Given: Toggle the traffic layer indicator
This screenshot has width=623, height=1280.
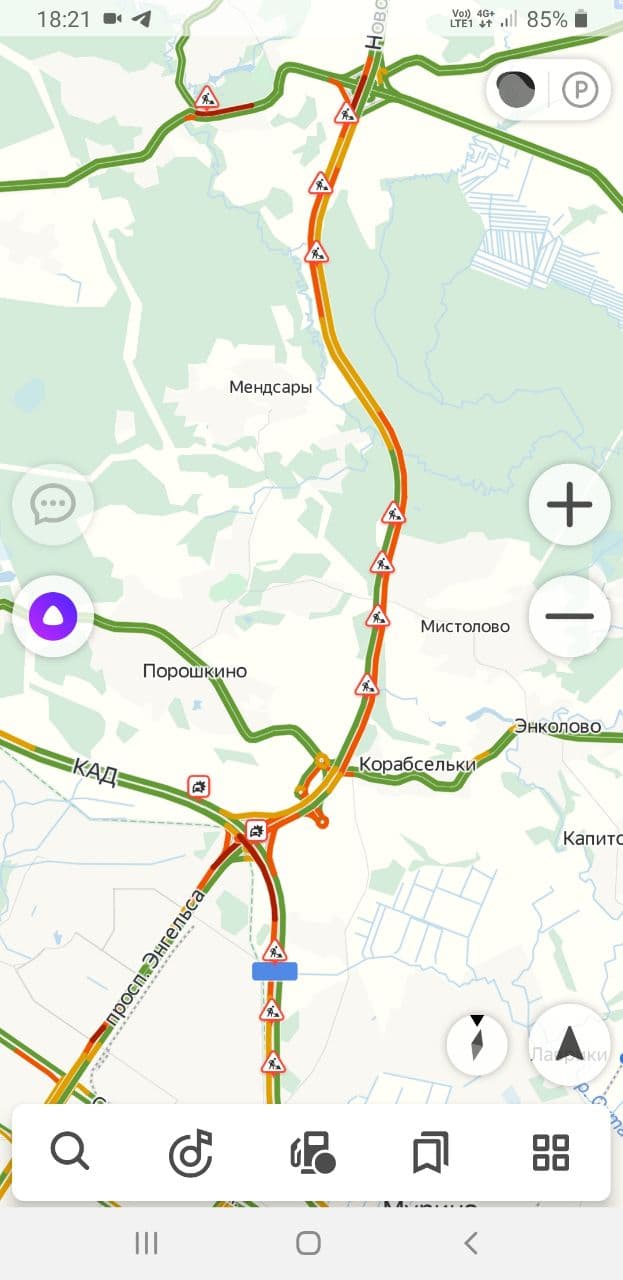Looking at the screenshot, I should 517,91.
